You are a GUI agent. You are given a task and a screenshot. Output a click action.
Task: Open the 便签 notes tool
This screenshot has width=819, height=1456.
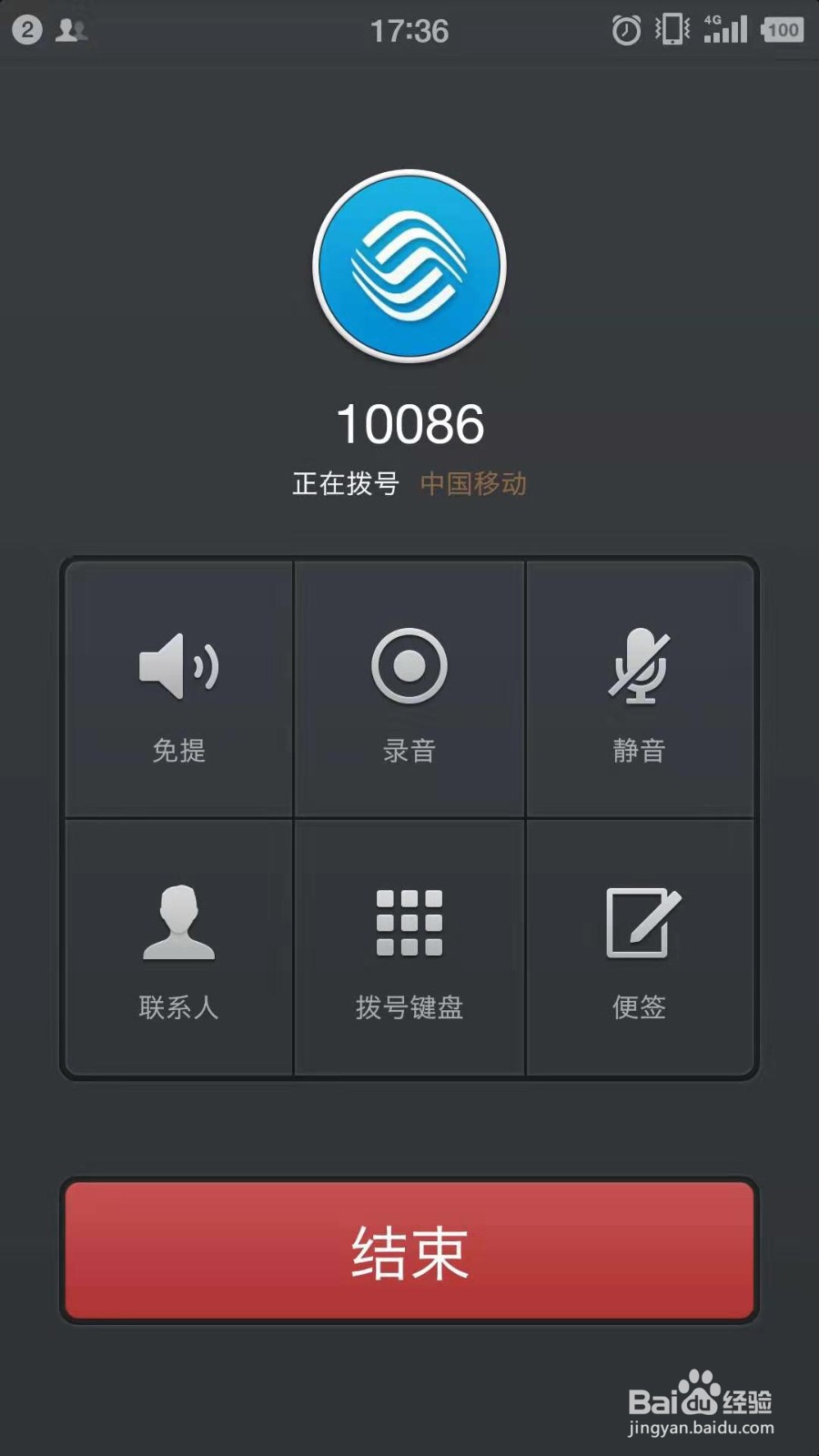click(x=641, y=946)
